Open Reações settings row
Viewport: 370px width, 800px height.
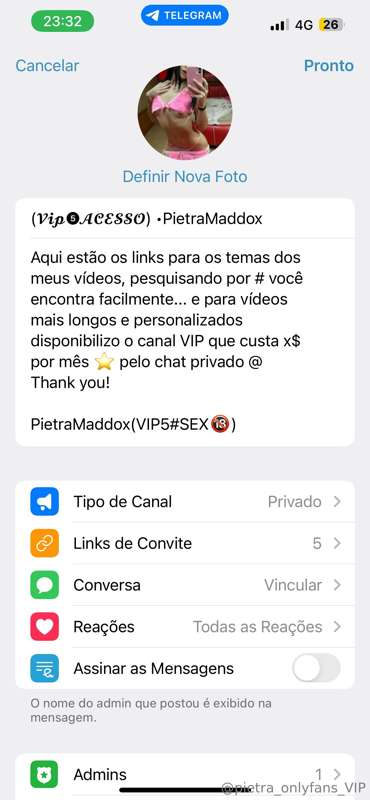(185, 627)
